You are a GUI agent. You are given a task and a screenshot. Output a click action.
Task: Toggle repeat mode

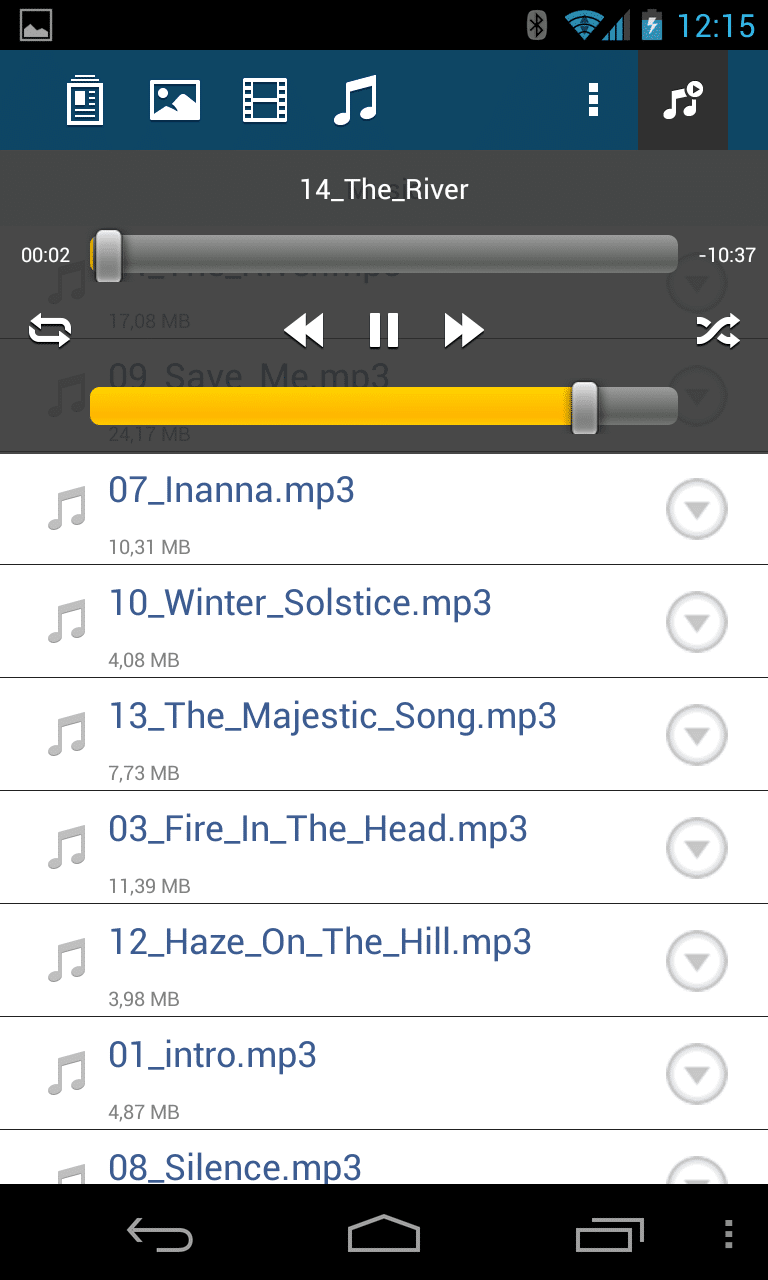[x=50, y=330]
